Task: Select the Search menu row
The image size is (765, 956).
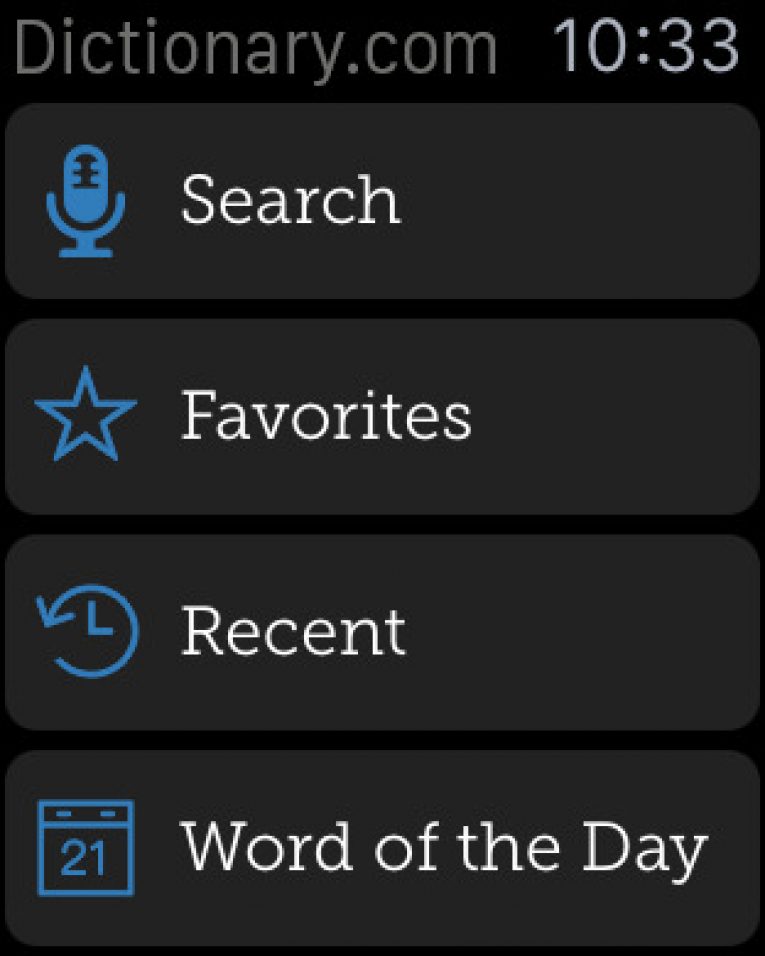Action: pos(380,198)
